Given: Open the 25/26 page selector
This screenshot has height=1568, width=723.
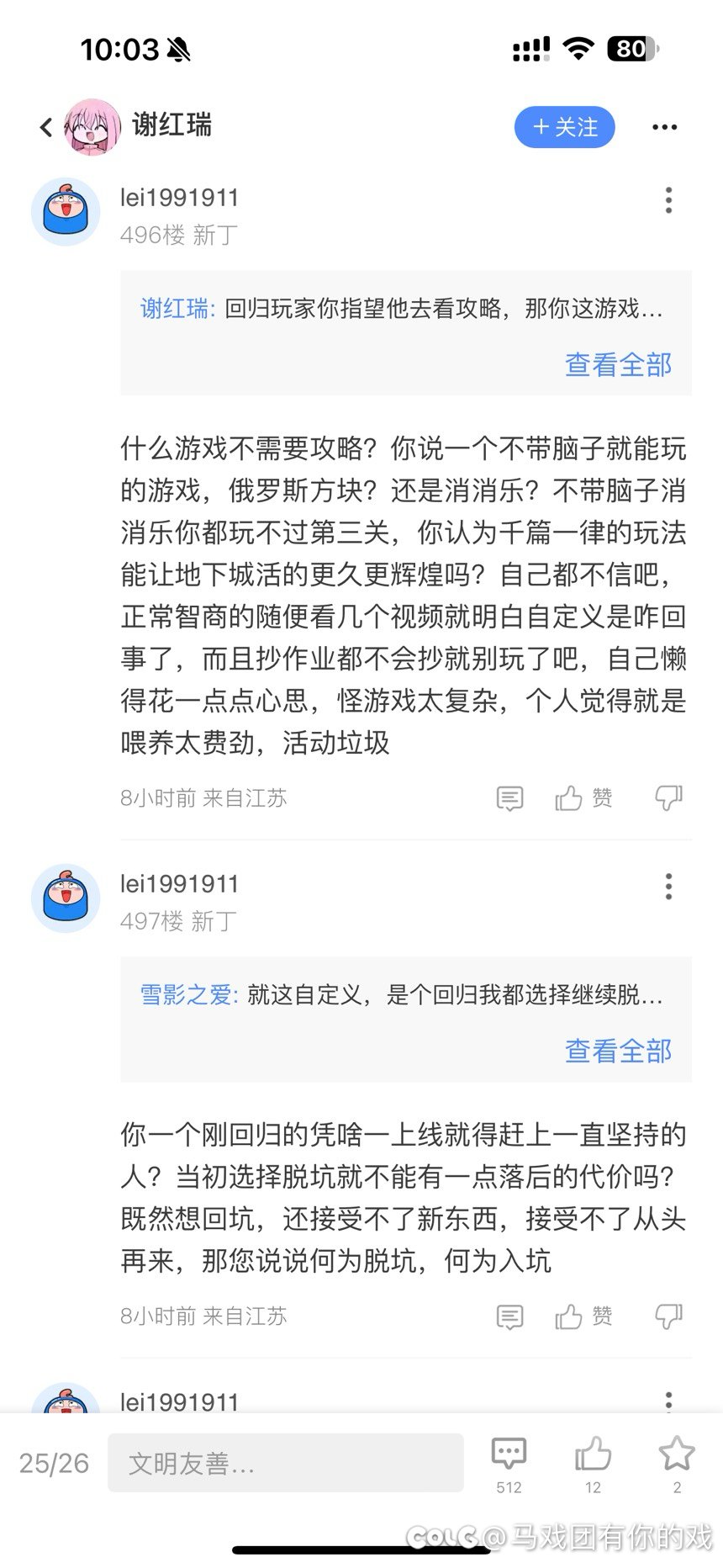Looking at the screenshot, I should (54, 1463).
